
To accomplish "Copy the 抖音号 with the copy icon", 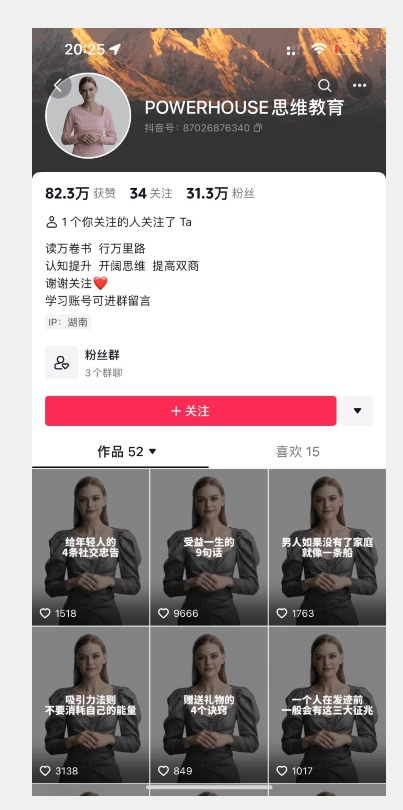I will tap(258, 128).
